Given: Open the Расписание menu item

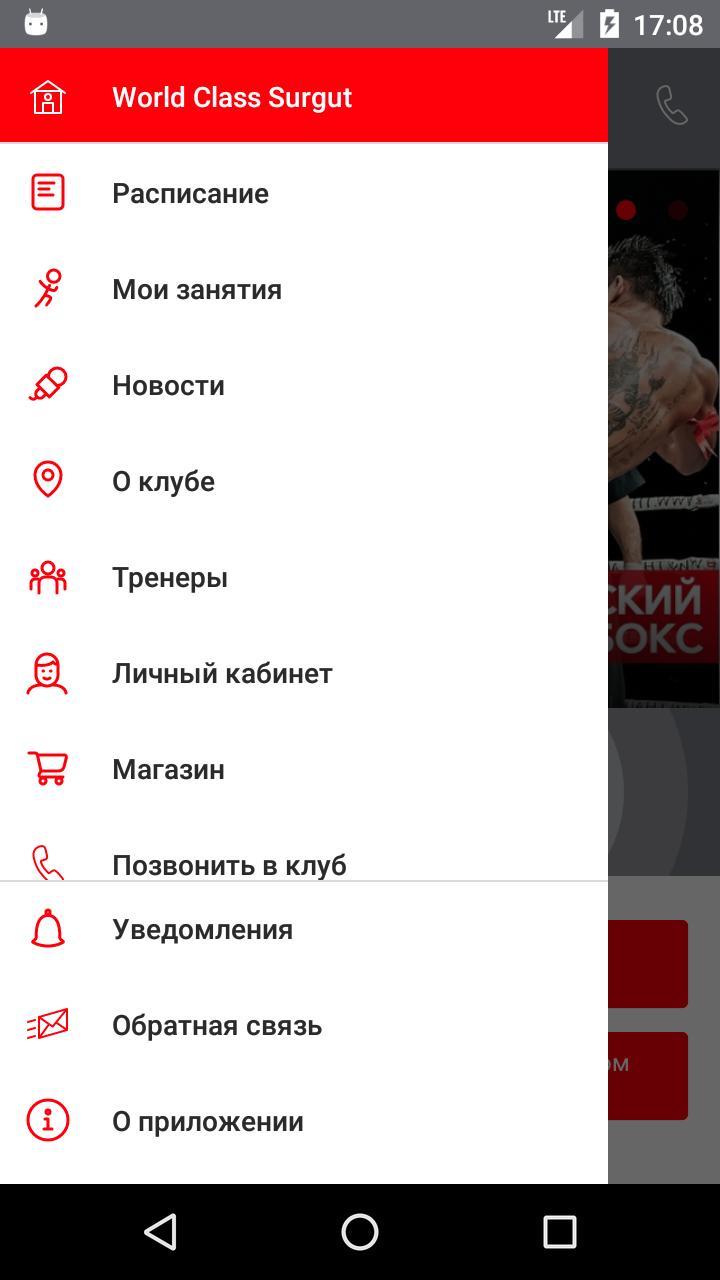Looking at the screenshot, I should tap(190, 193).
